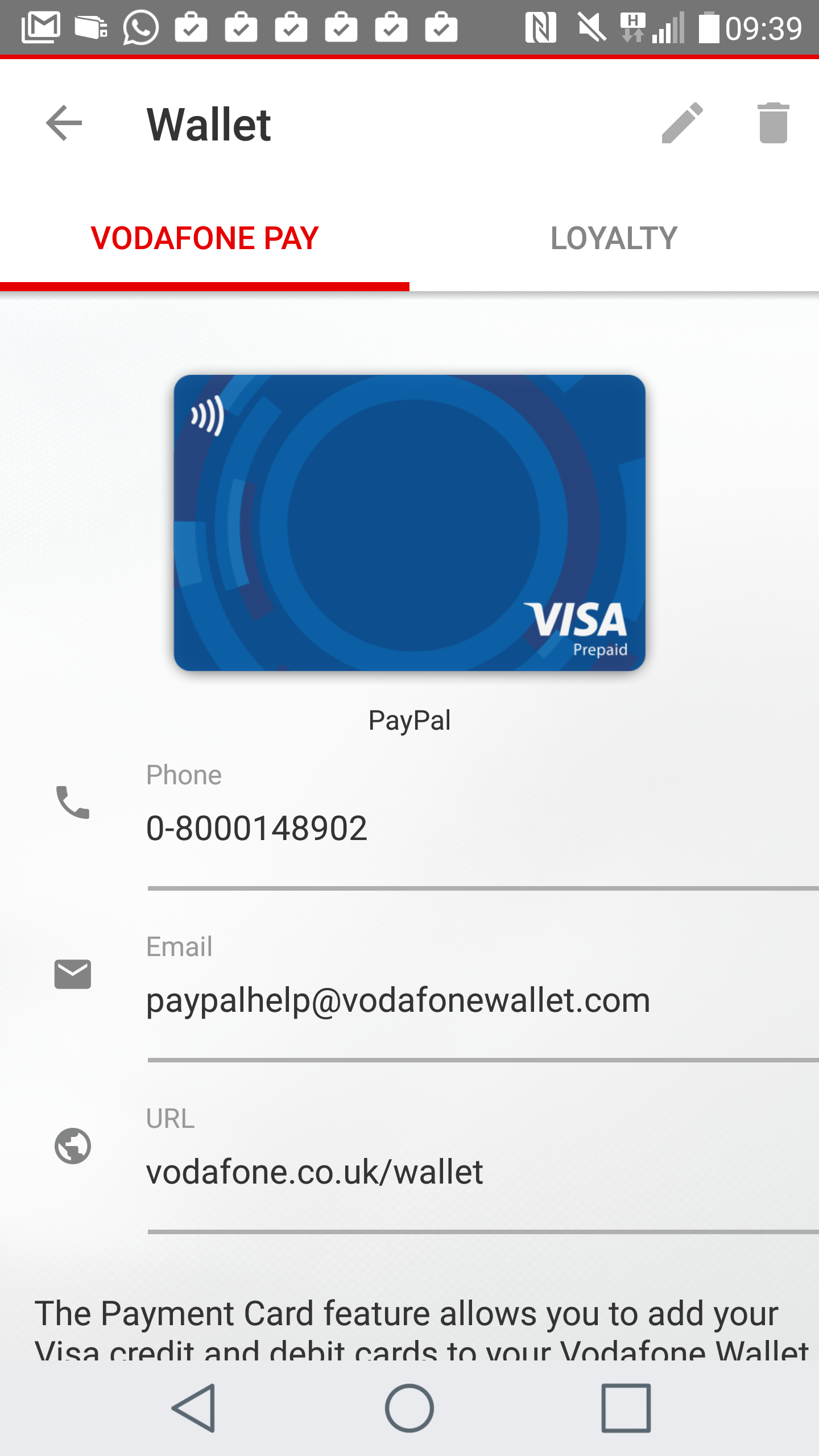Open recent apps from the navigation bar
The image size is (819, 1456).
[x=626, y=1408]
